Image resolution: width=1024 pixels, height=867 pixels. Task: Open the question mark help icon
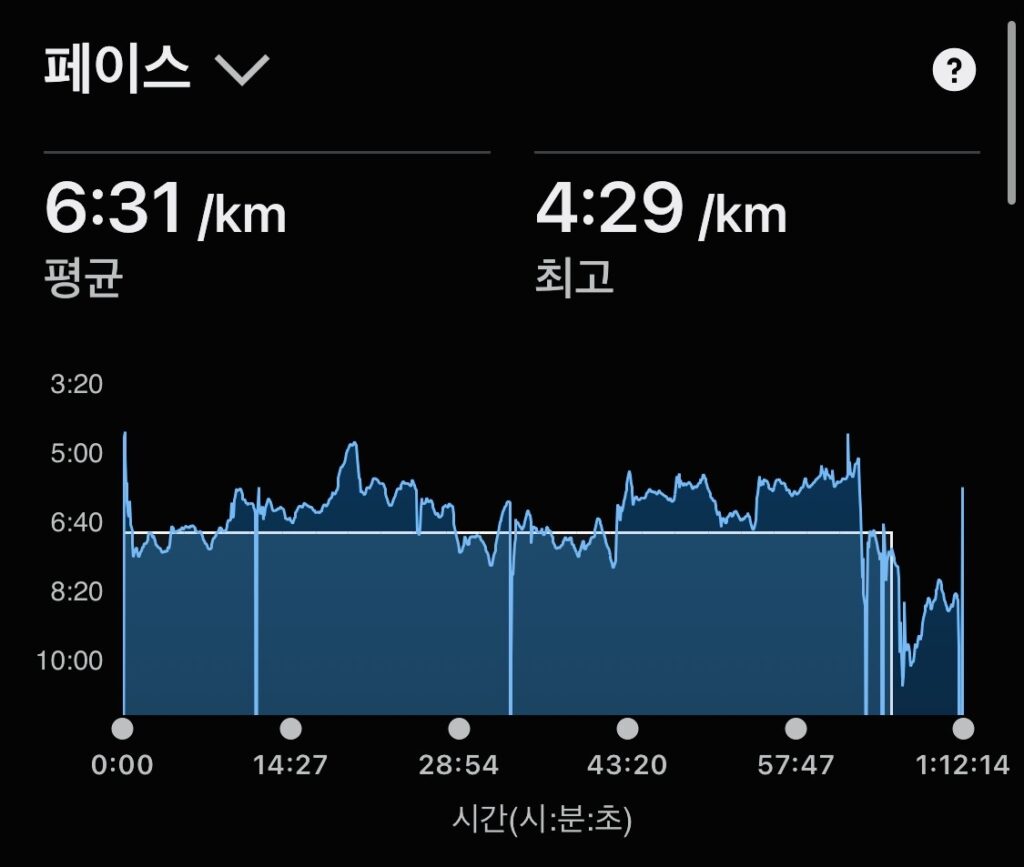click(x=953, y=71)
